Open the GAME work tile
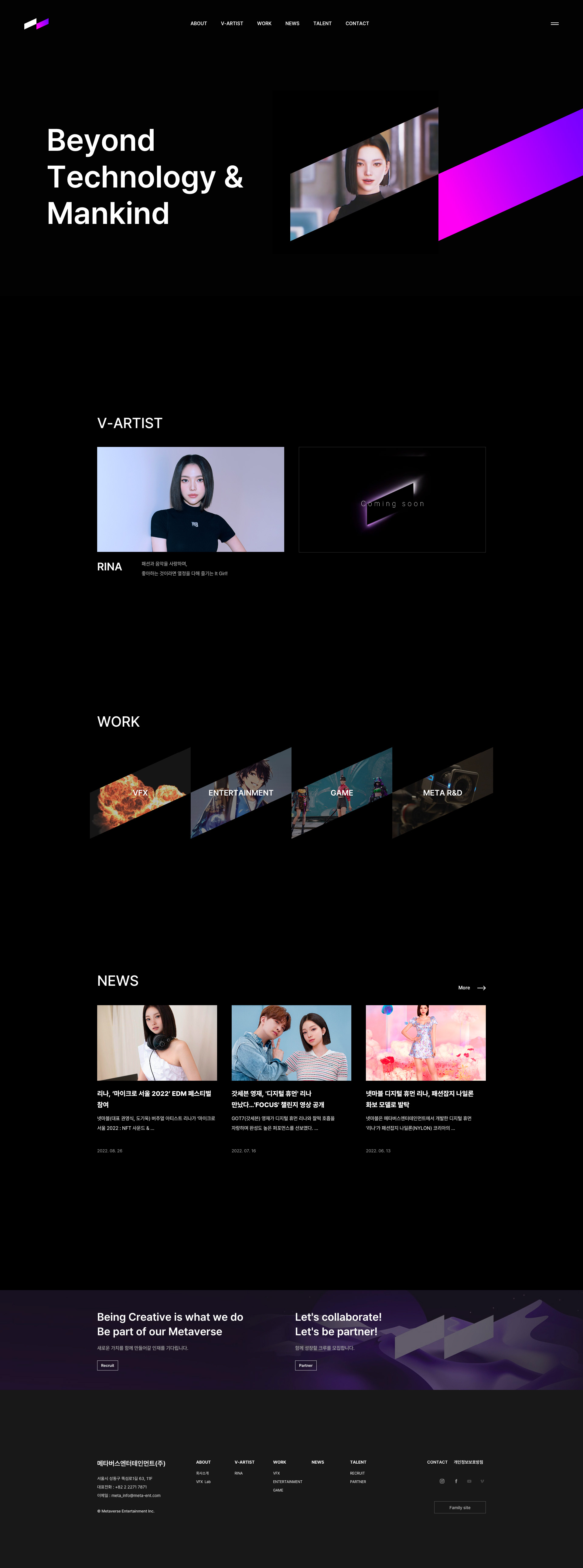Screen dimensions: 583x1568 point(342,792)
